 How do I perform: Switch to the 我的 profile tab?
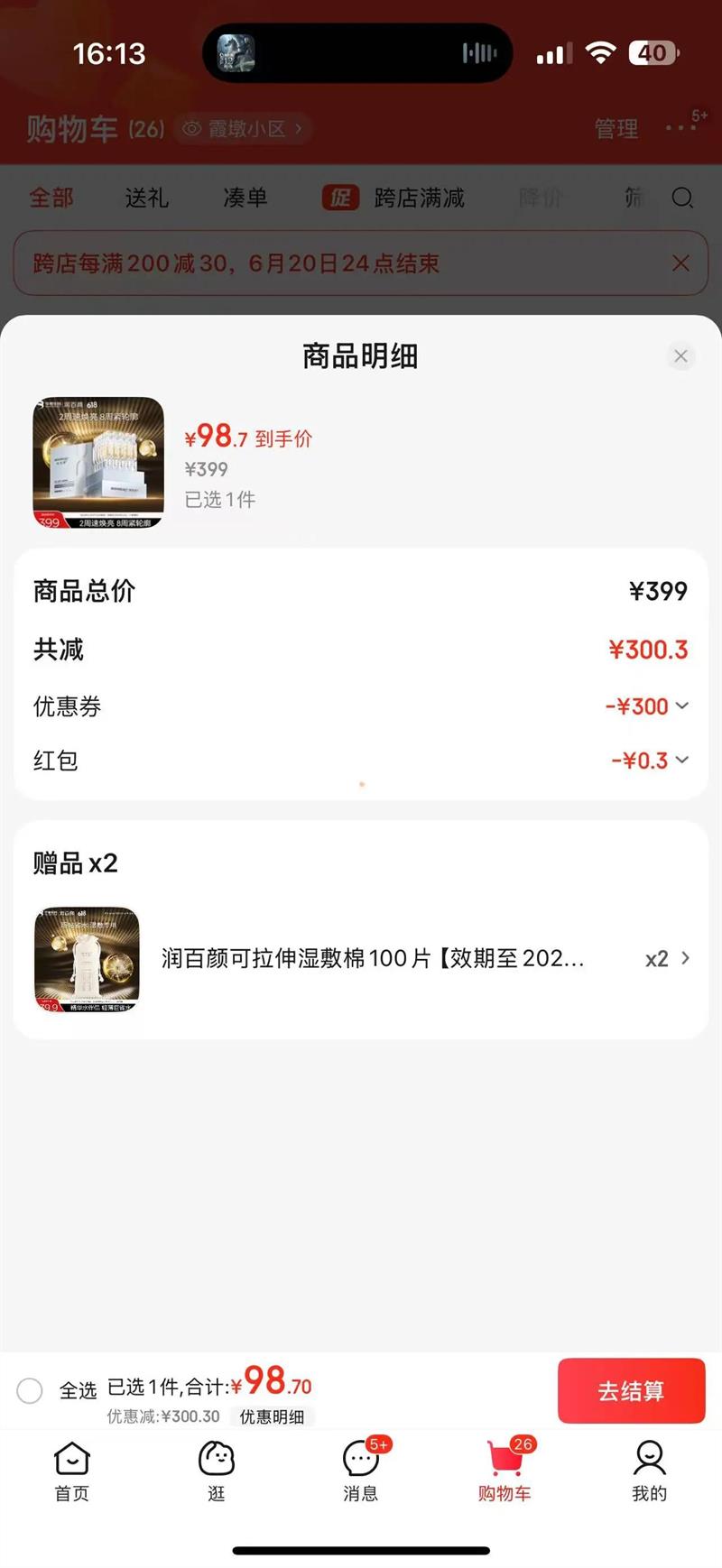coord(649,1471)
